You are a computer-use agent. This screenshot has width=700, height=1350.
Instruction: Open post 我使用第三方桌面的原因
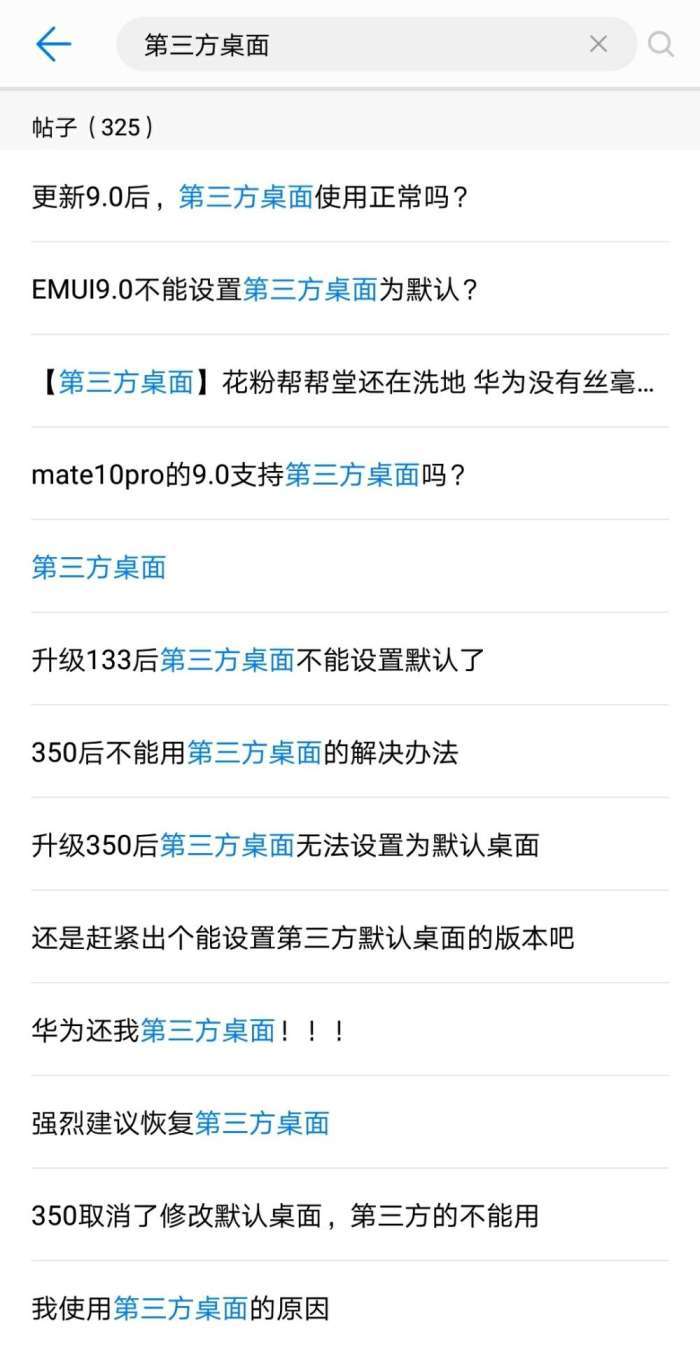pos(350,1307)
